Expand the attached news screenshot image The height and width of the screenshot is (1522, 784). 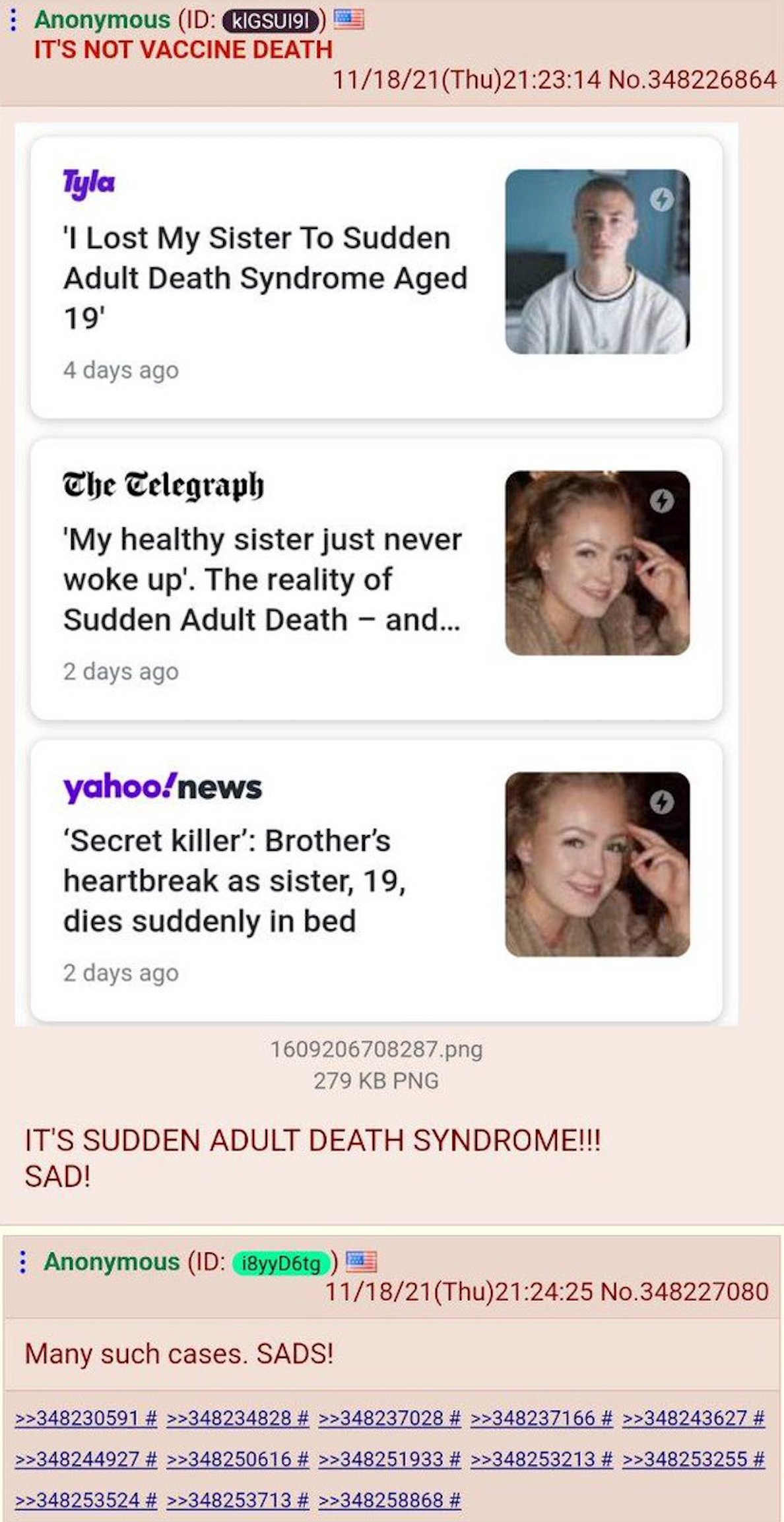tap(376, 574)
